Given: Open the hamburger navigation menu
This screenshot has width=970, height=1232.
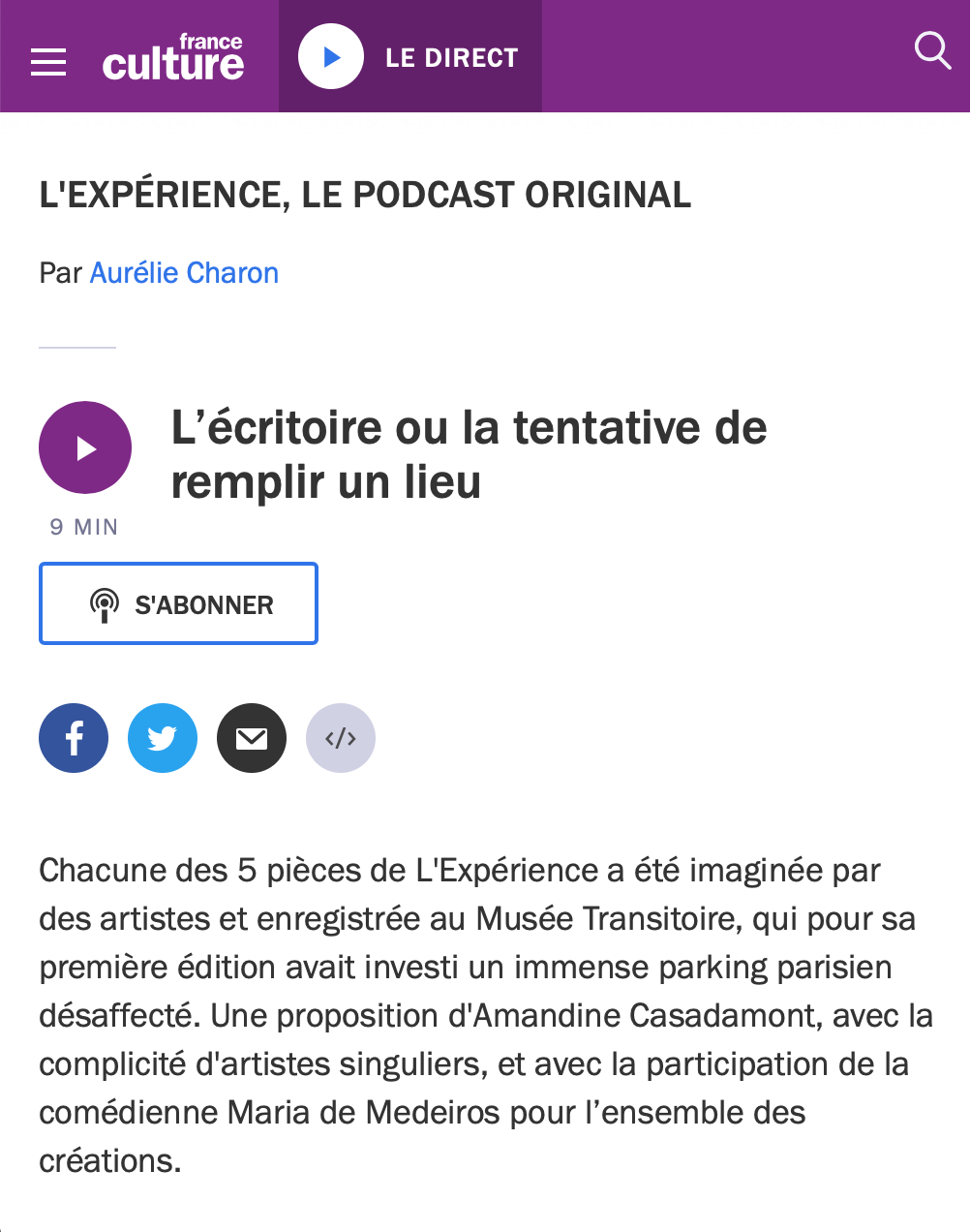Looking at the screenshot, I should [48, 62].
